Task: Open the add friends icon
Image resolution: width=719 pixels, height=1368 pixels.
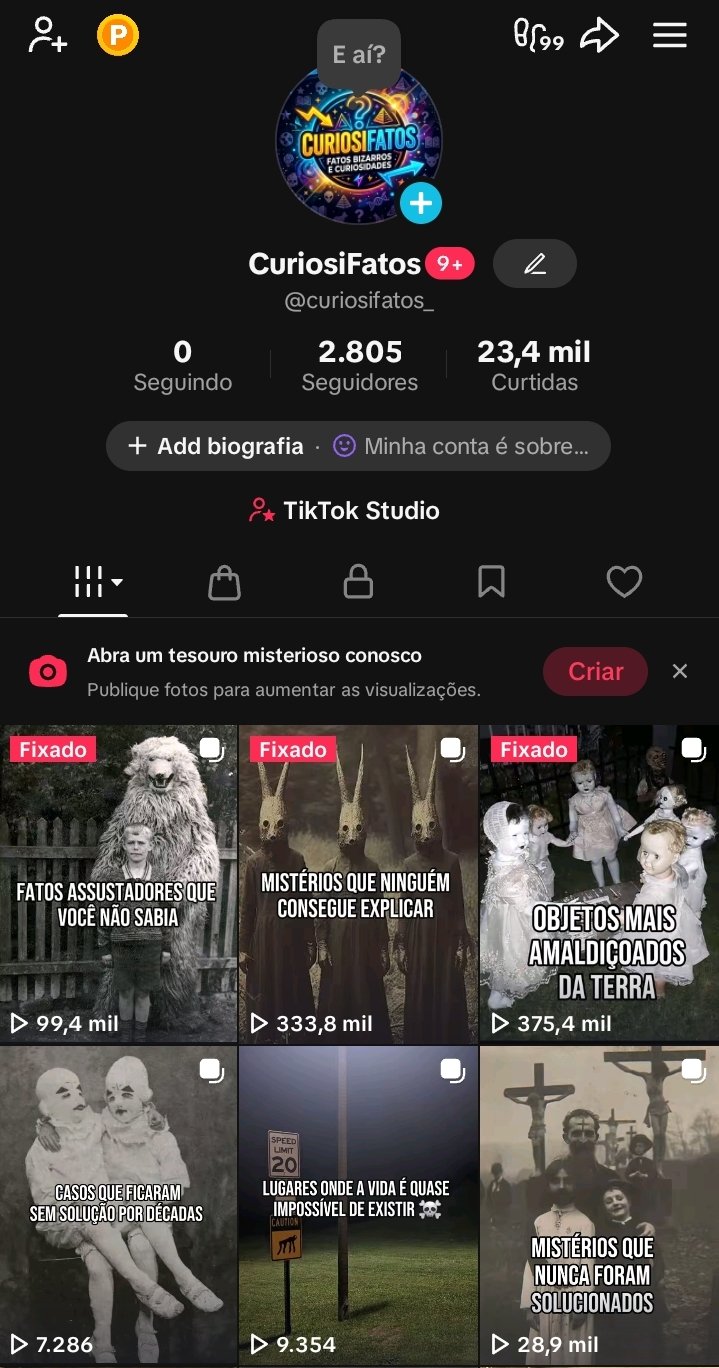Action: pos(47,35)
